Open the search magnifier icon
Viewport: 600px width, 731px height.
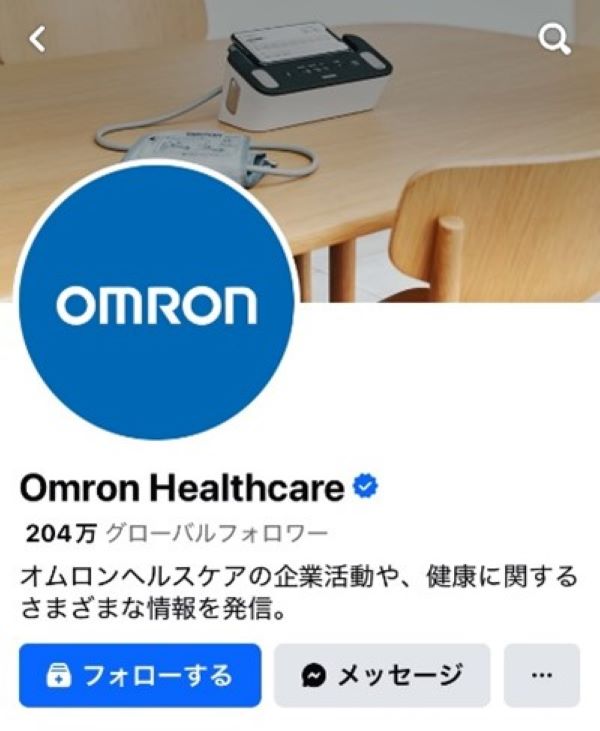point(553,40)
